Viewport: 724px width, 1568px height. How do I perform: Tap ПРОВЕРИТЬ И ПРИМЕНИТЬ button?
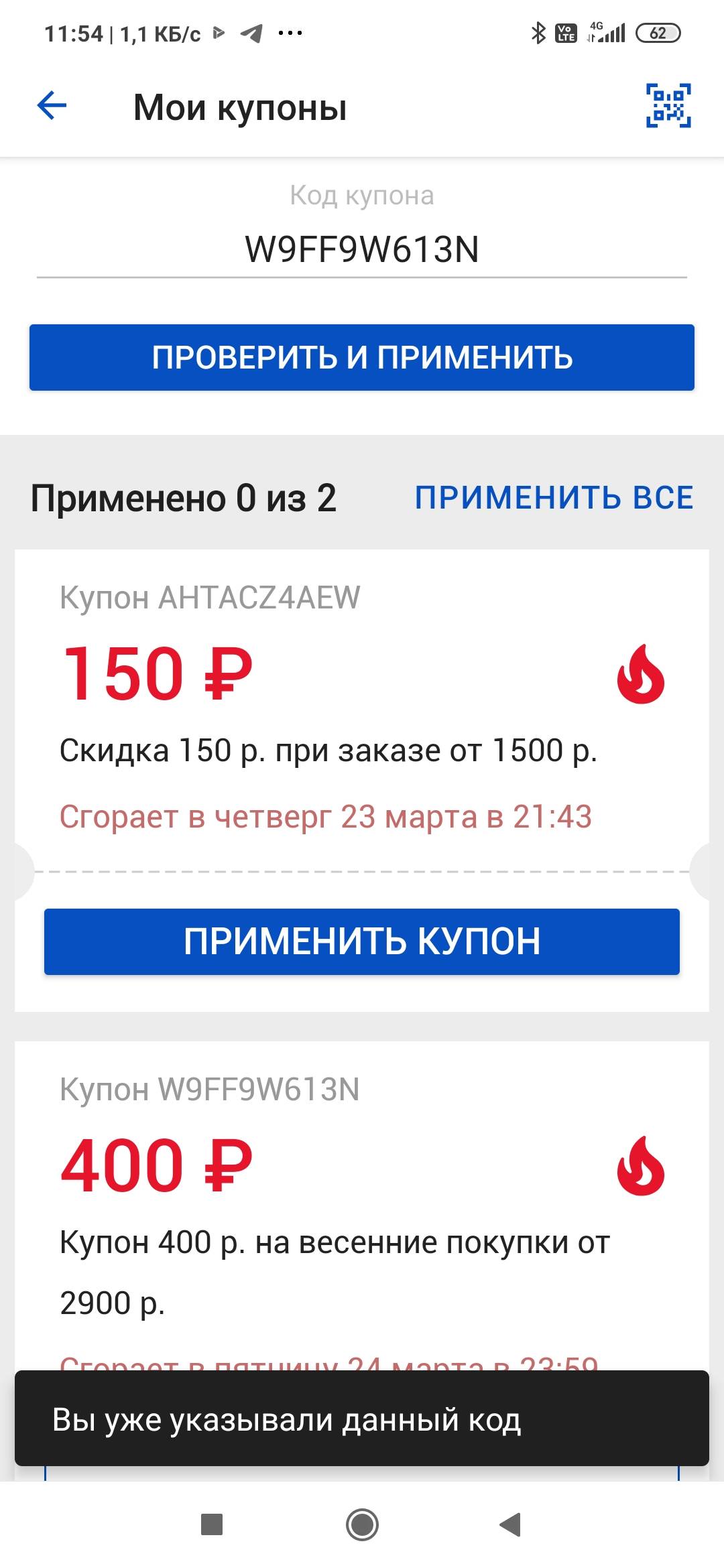click(362, 357)
